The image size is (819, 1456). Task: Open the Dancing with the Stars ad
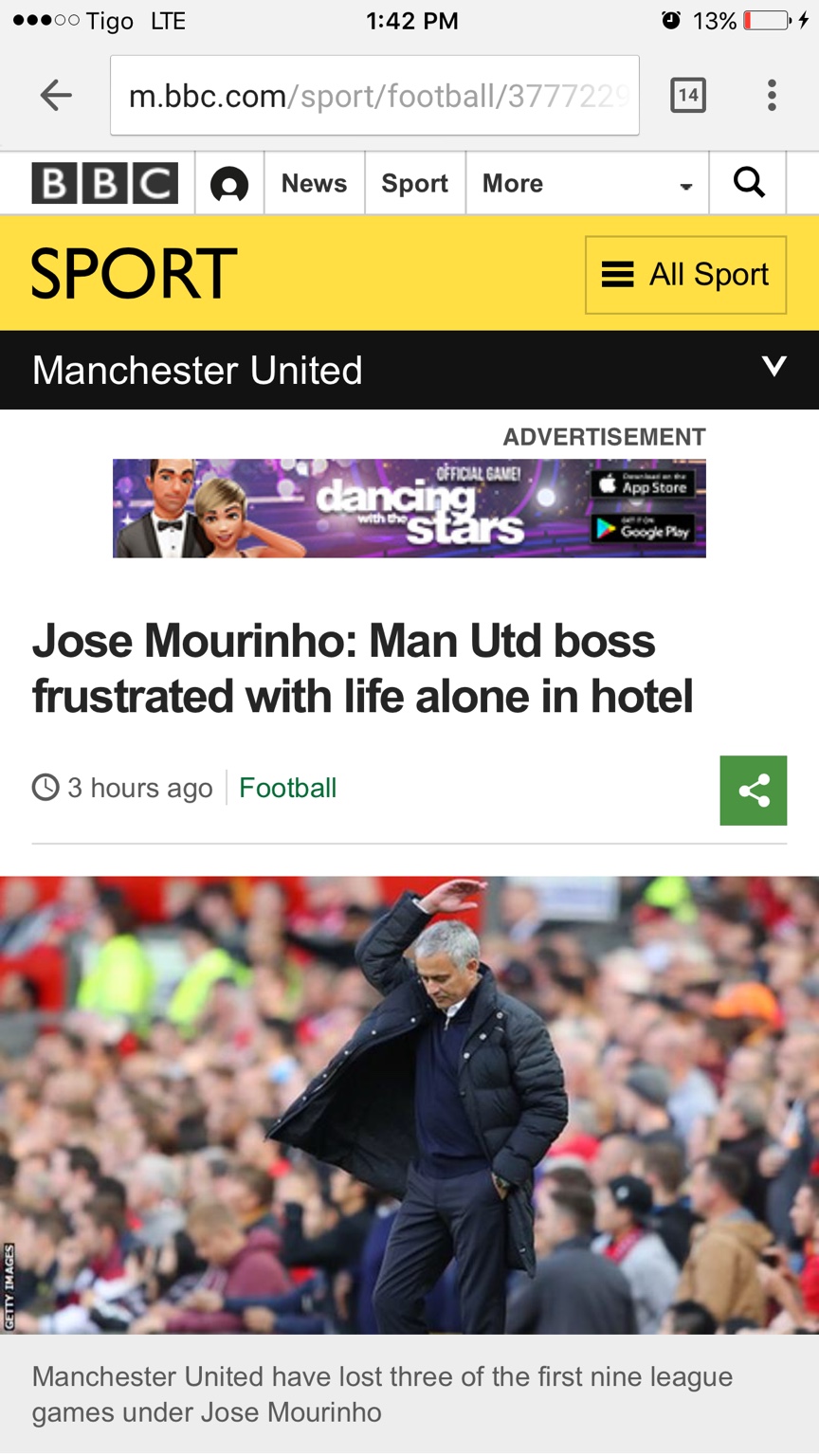(409, 508)
